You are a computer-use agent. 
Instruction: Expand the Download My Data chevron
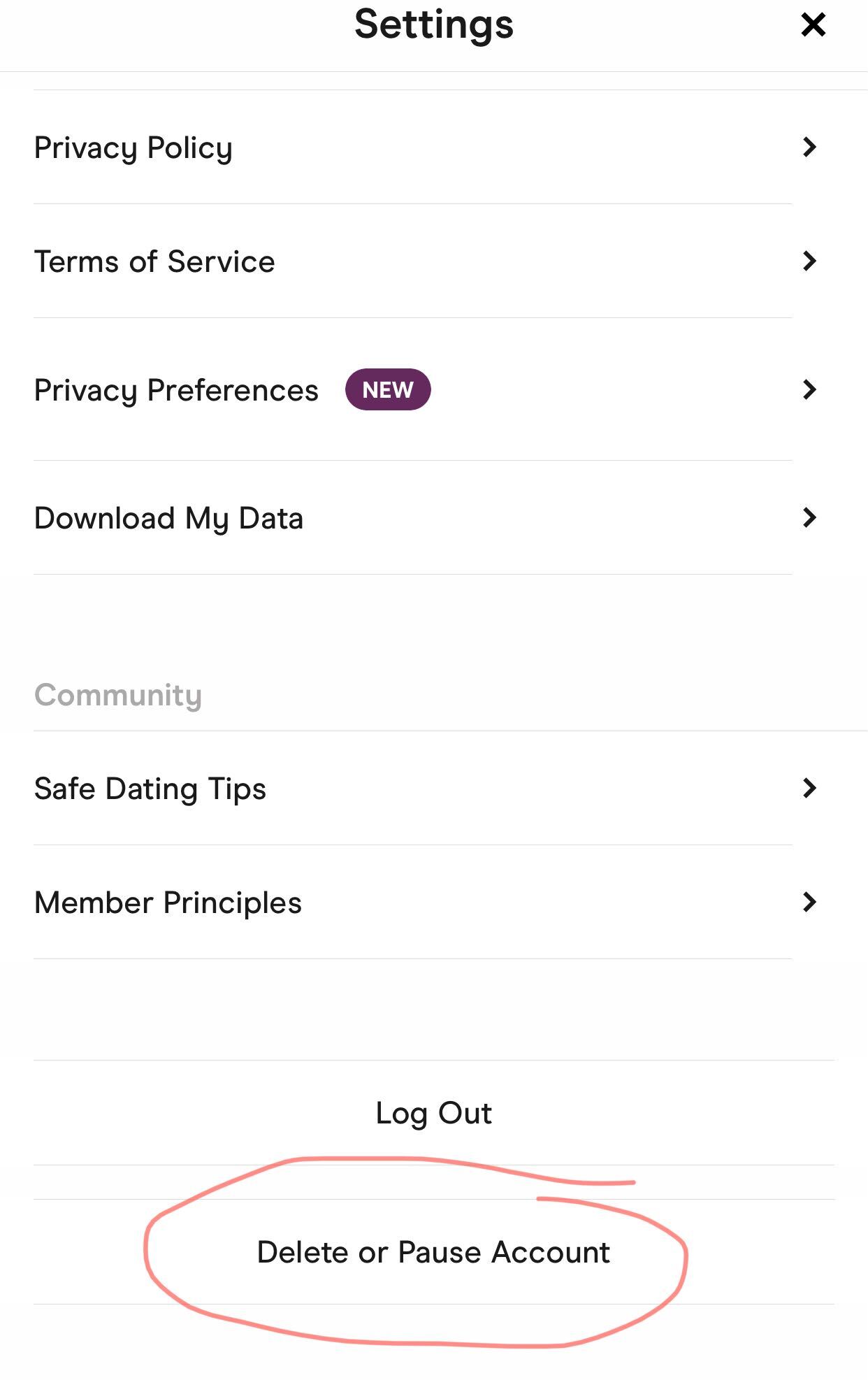point(809,518)
